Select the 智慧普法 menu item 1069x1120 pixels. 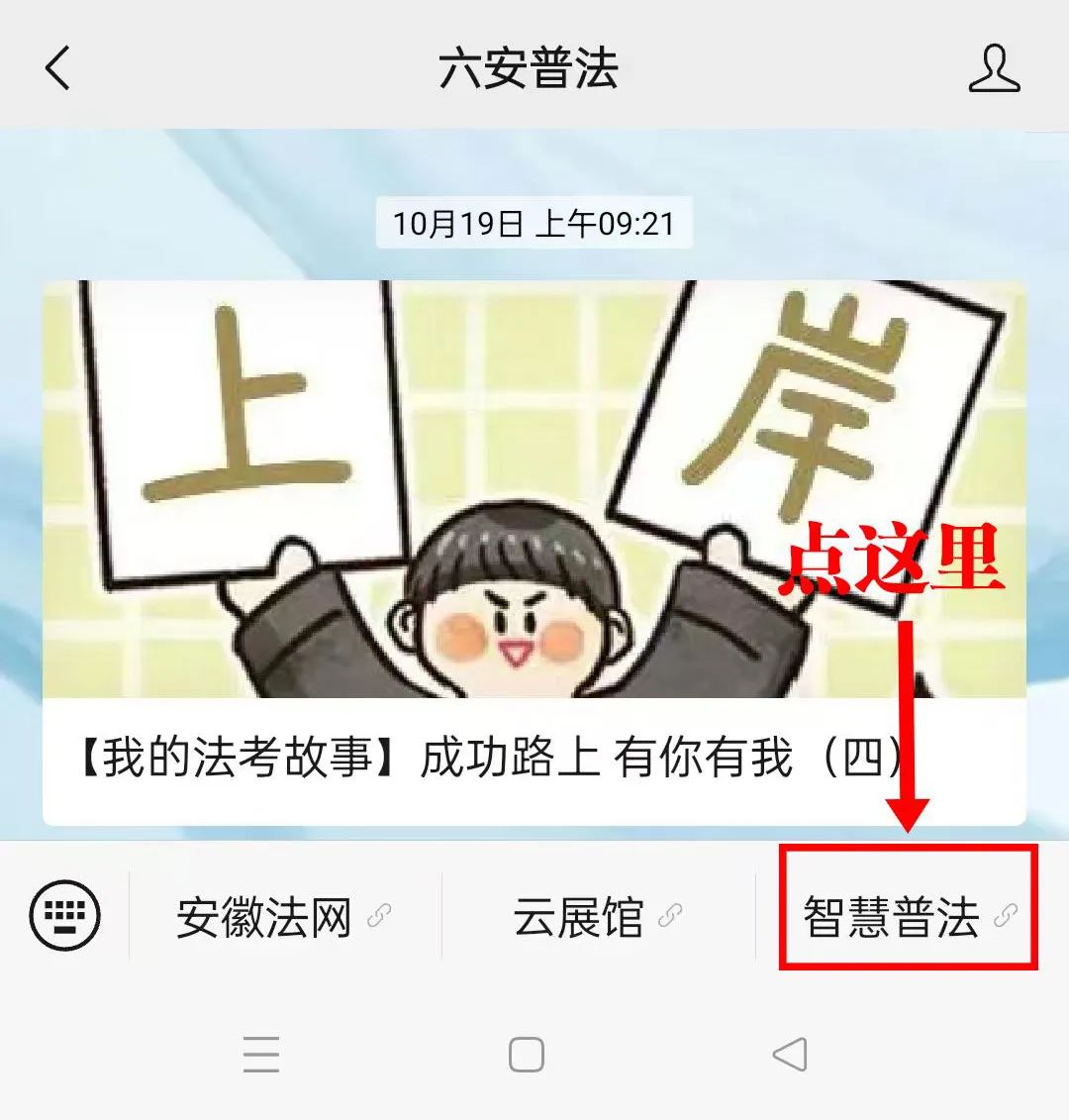point(908,917)
